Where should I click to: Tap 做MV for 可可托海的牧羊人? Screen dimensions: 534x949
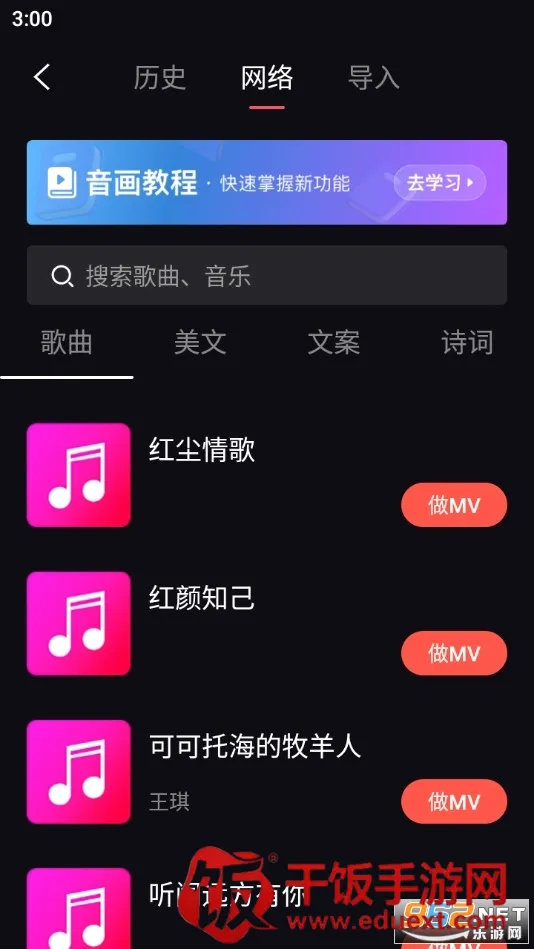pos(454,801)
